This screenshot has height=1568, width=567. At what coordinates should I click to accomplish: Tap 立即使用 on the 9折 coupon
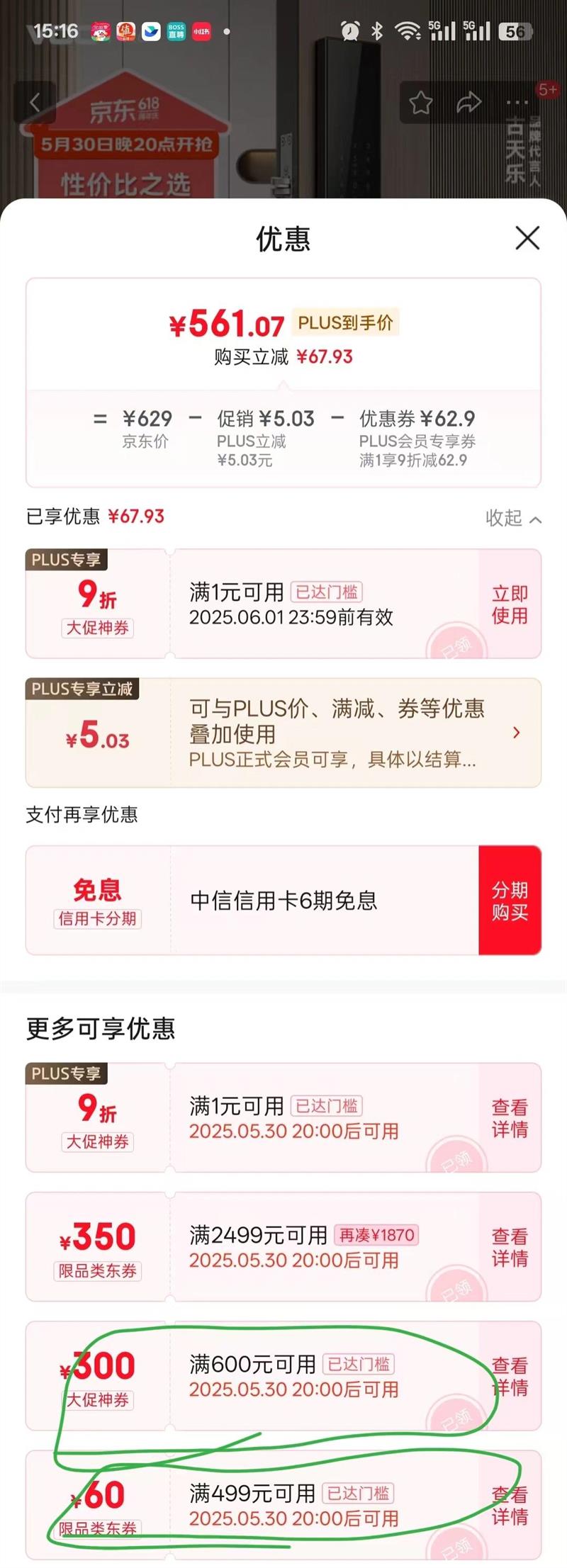pos(510,604)
